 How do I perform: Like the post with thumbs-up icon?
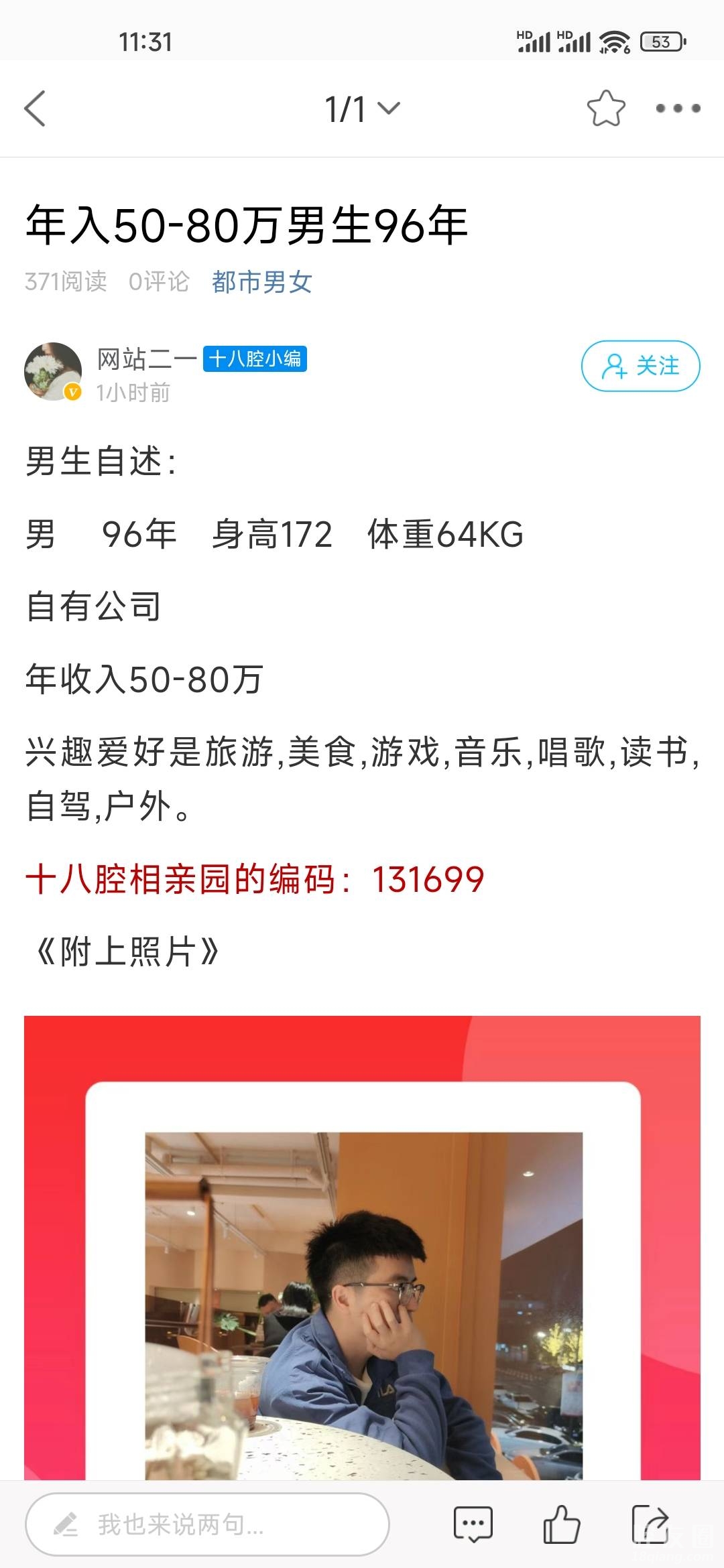561,1524
